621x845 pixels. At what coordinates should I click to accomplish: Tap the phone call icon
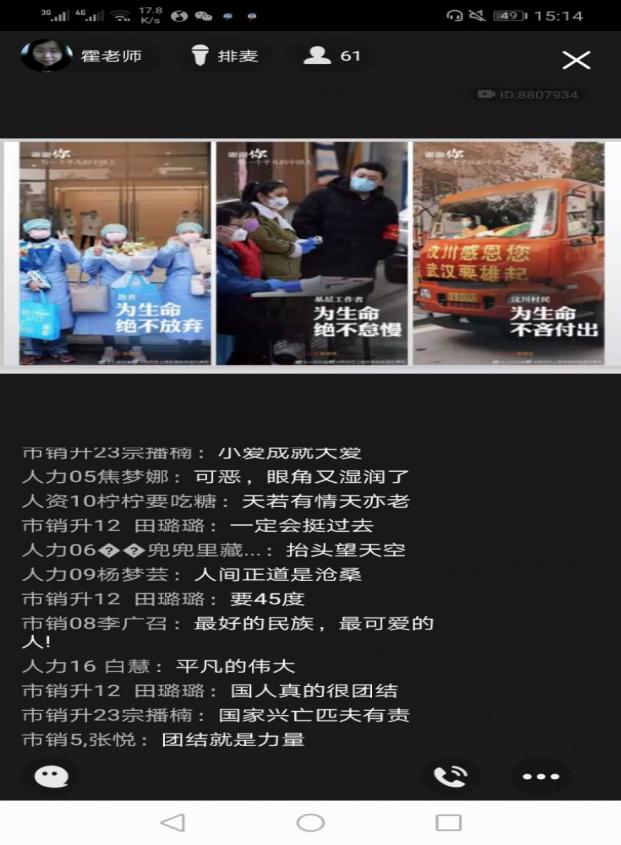tap(450, 777)
